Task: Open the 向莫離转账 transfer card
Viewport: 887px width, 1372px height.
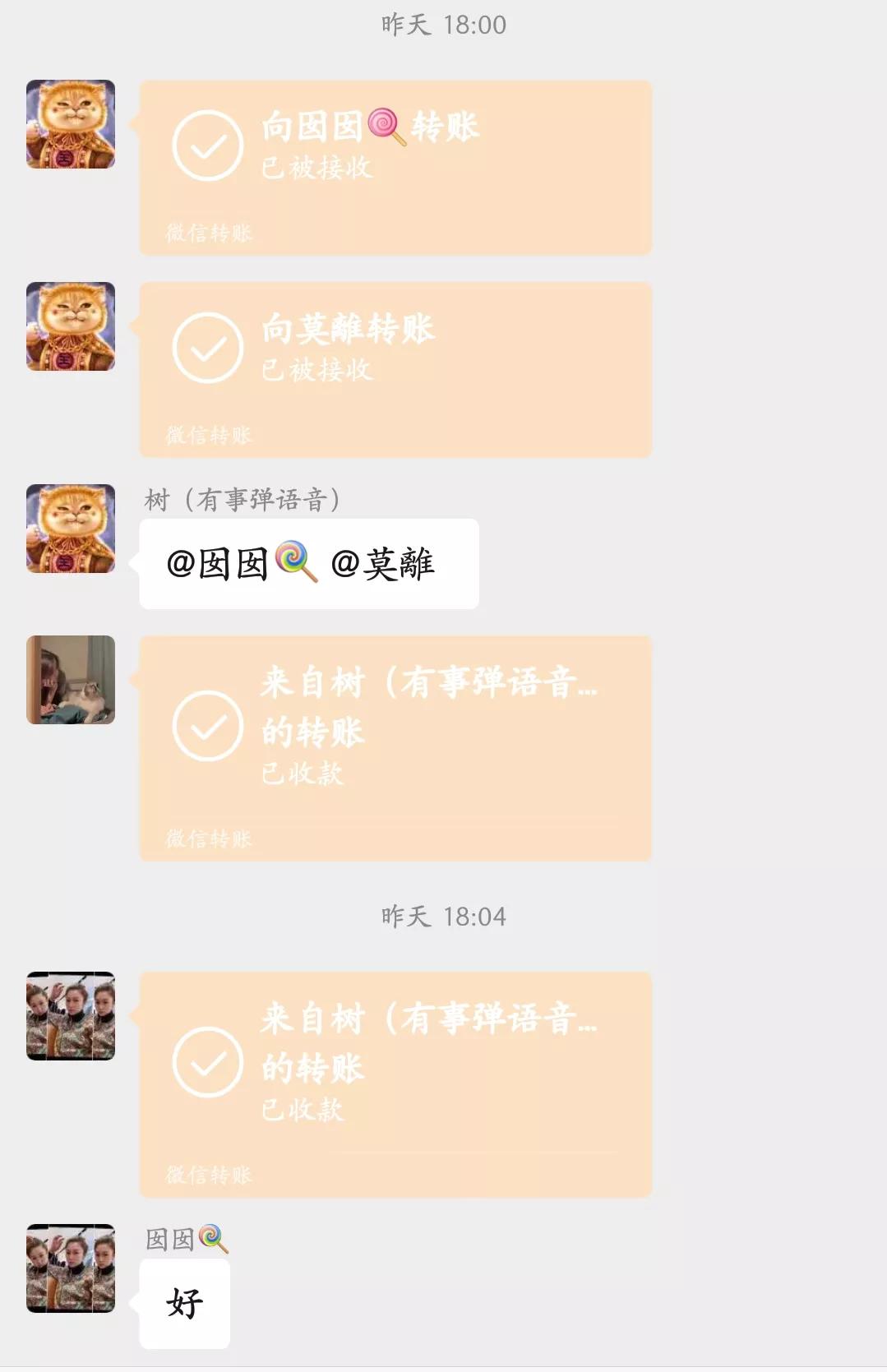Action: 395,366
